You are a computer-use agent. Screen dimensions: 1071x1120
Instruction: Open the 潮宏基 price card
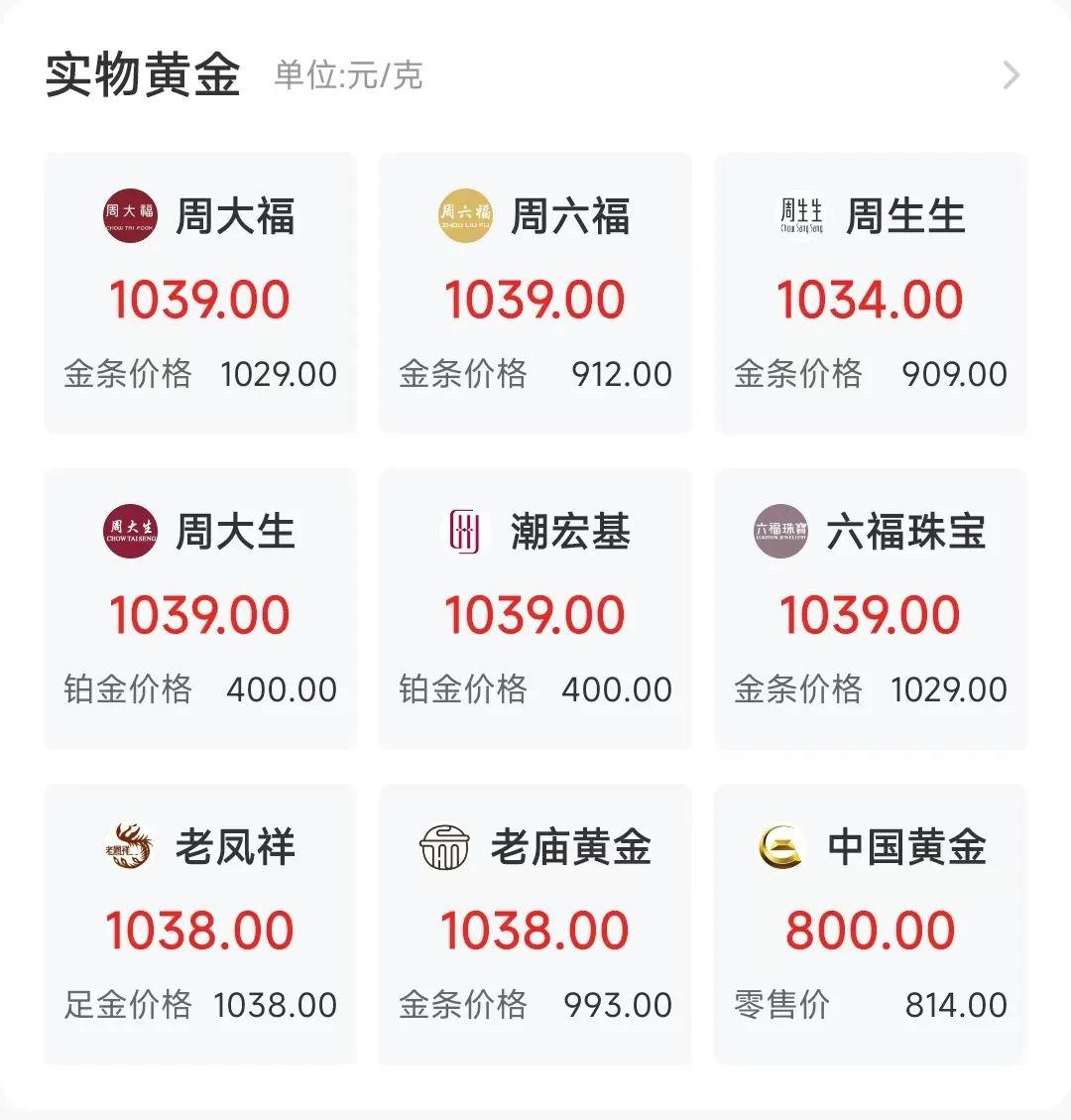pyautogui.click(x=535, y=609)
